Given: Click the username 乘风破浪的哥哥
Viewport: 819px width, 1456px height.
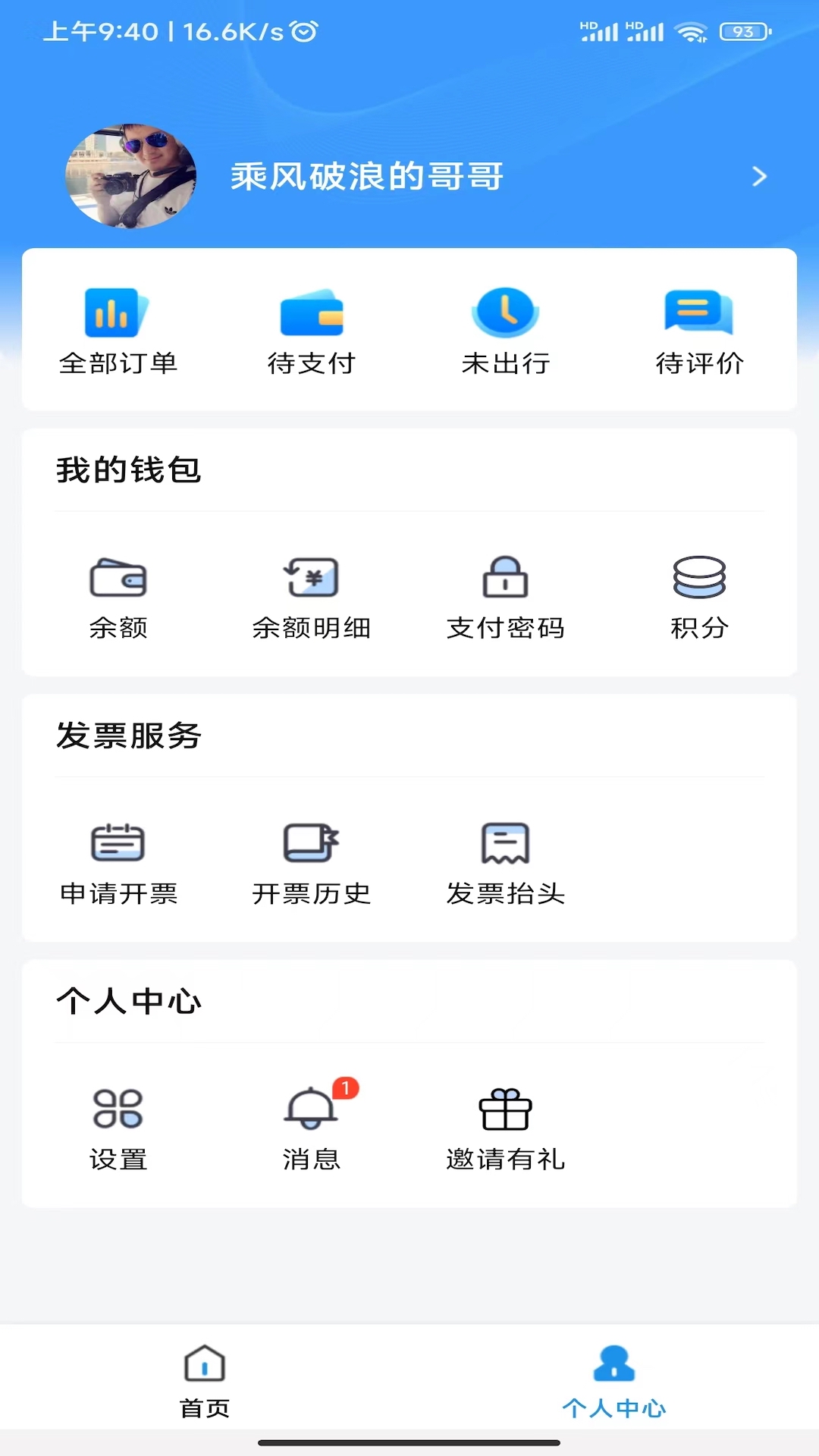Looking at the screenshot, I should pos(366,176).
